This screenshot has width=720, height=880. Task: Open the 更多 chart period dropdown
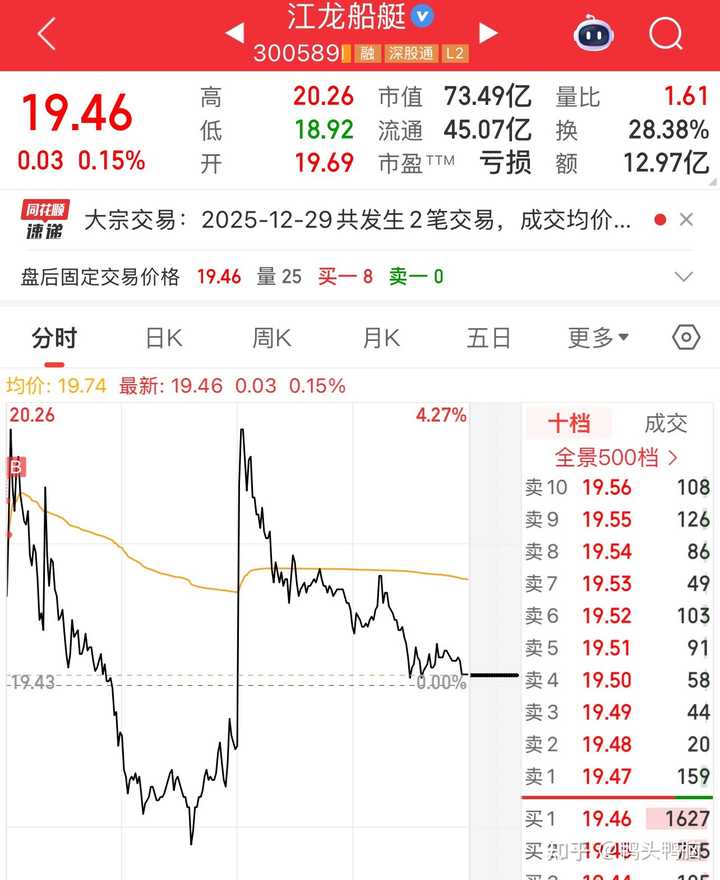598,338
